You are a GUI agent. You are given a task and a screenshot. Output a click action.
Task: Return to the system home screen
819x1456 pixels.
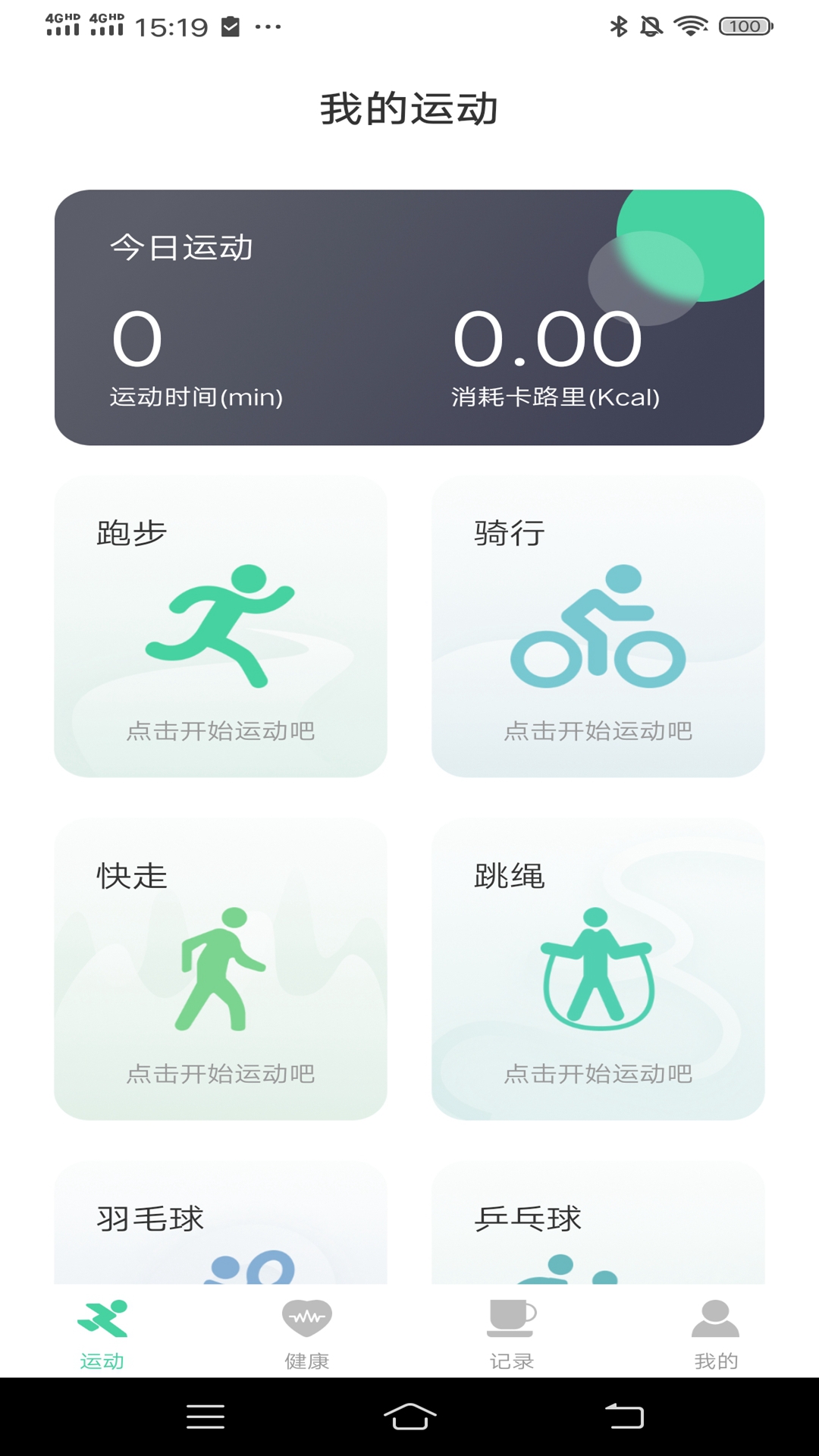click(409, 1417)
